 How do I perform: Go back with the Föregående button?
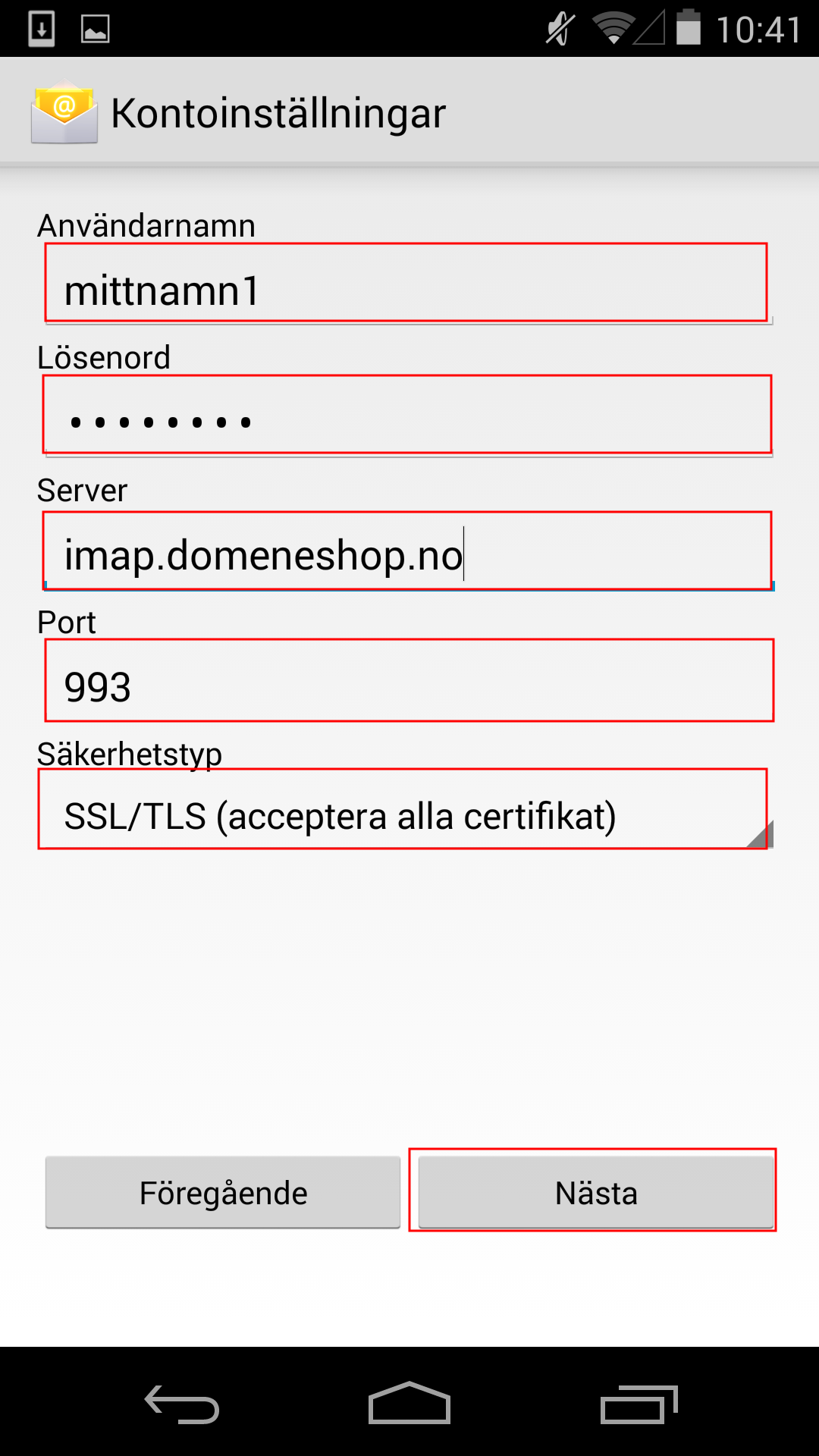pyautogui.click(x=223, y=1192)
